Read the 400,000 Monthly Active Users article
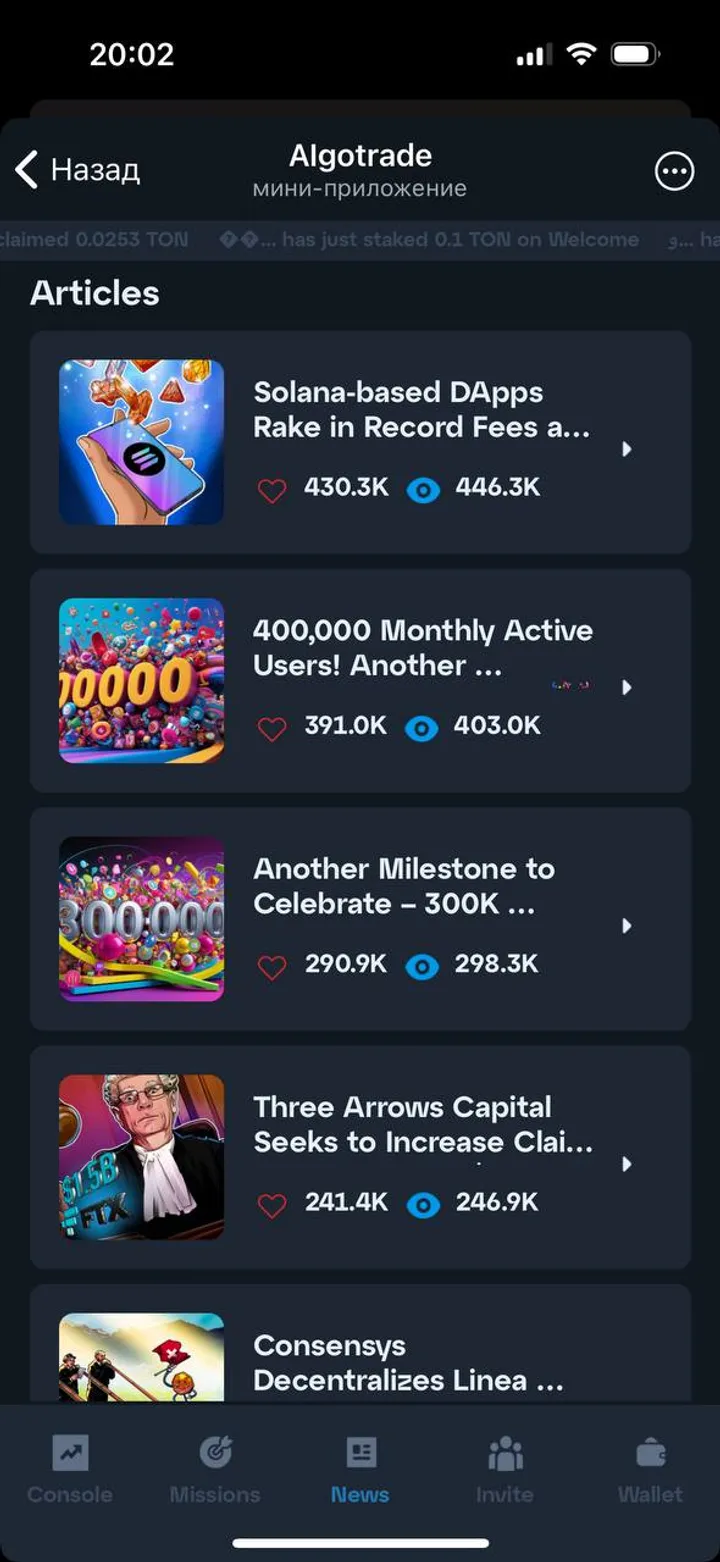 tap(422, 648)
